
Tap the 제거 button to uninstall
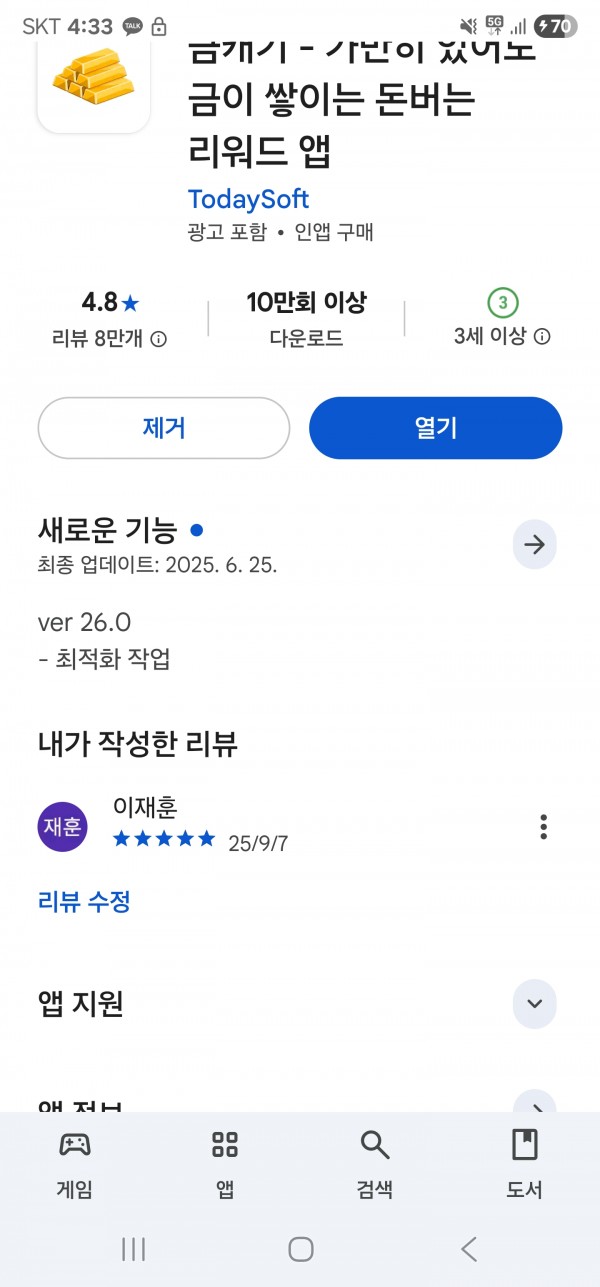164,428
